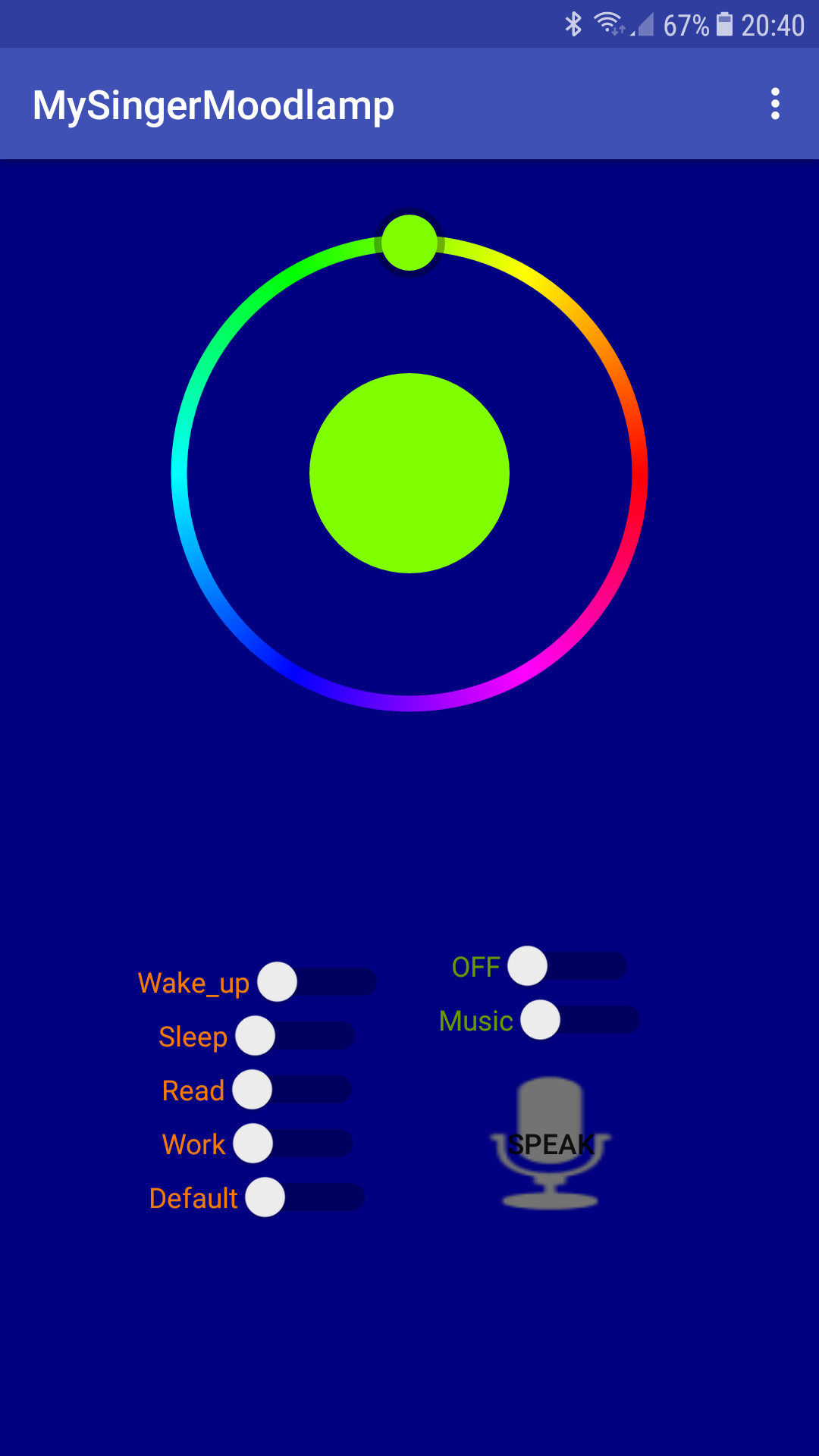
Task: Enable the Sleep mode switch
Action: click(294, 1036)
